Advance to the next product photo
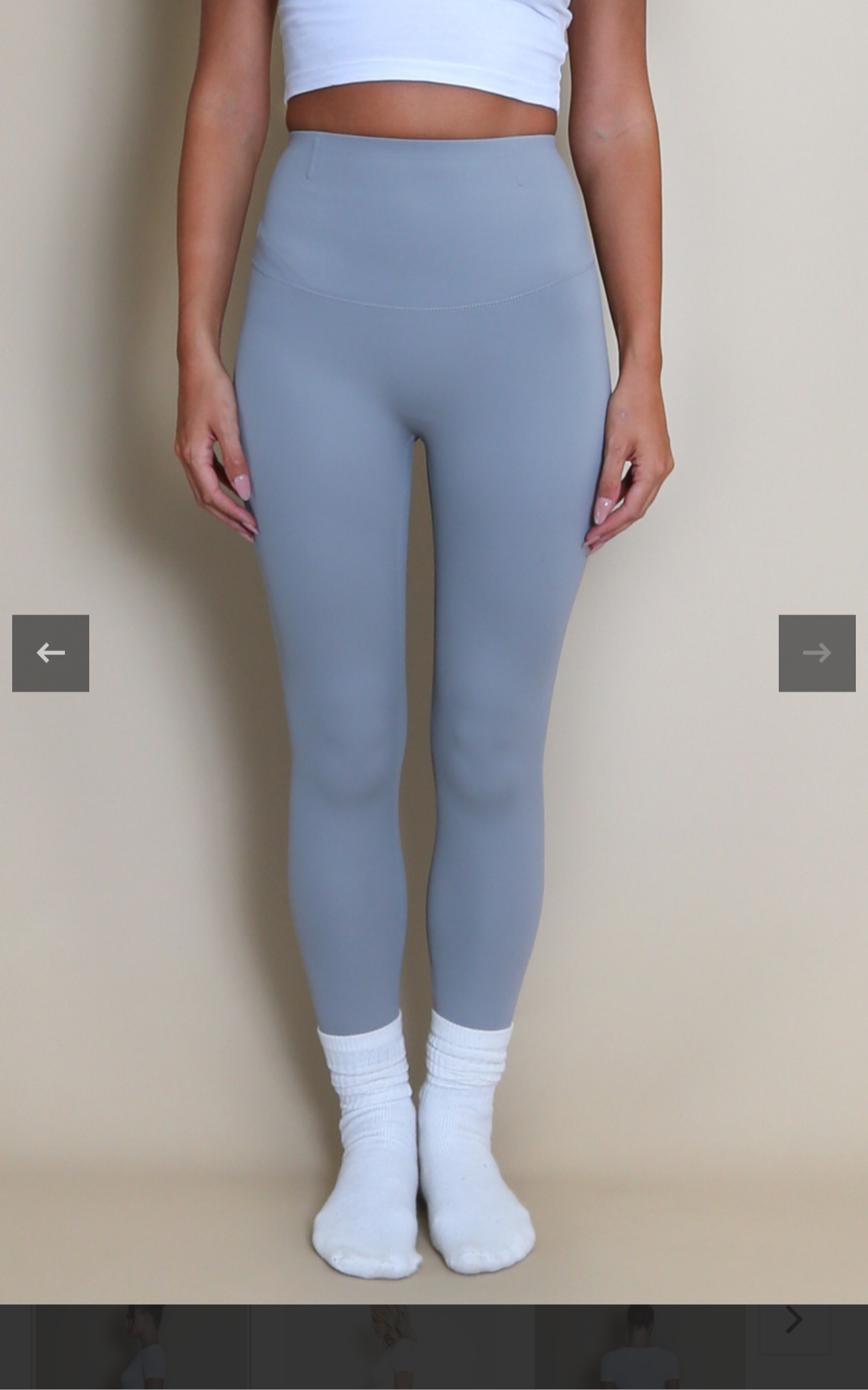This screenshot has width=868, height=1390. click(x=817, y=653)
